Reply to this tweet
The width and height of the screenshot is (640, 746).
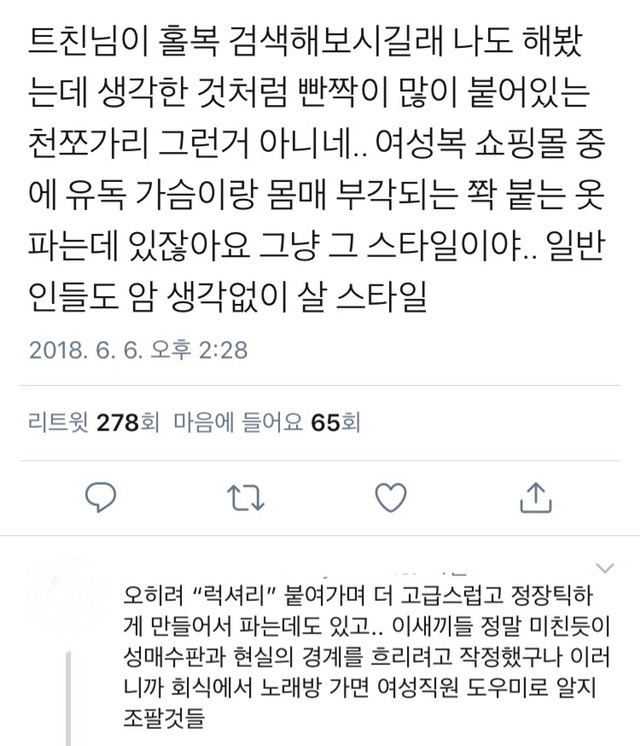103,496
